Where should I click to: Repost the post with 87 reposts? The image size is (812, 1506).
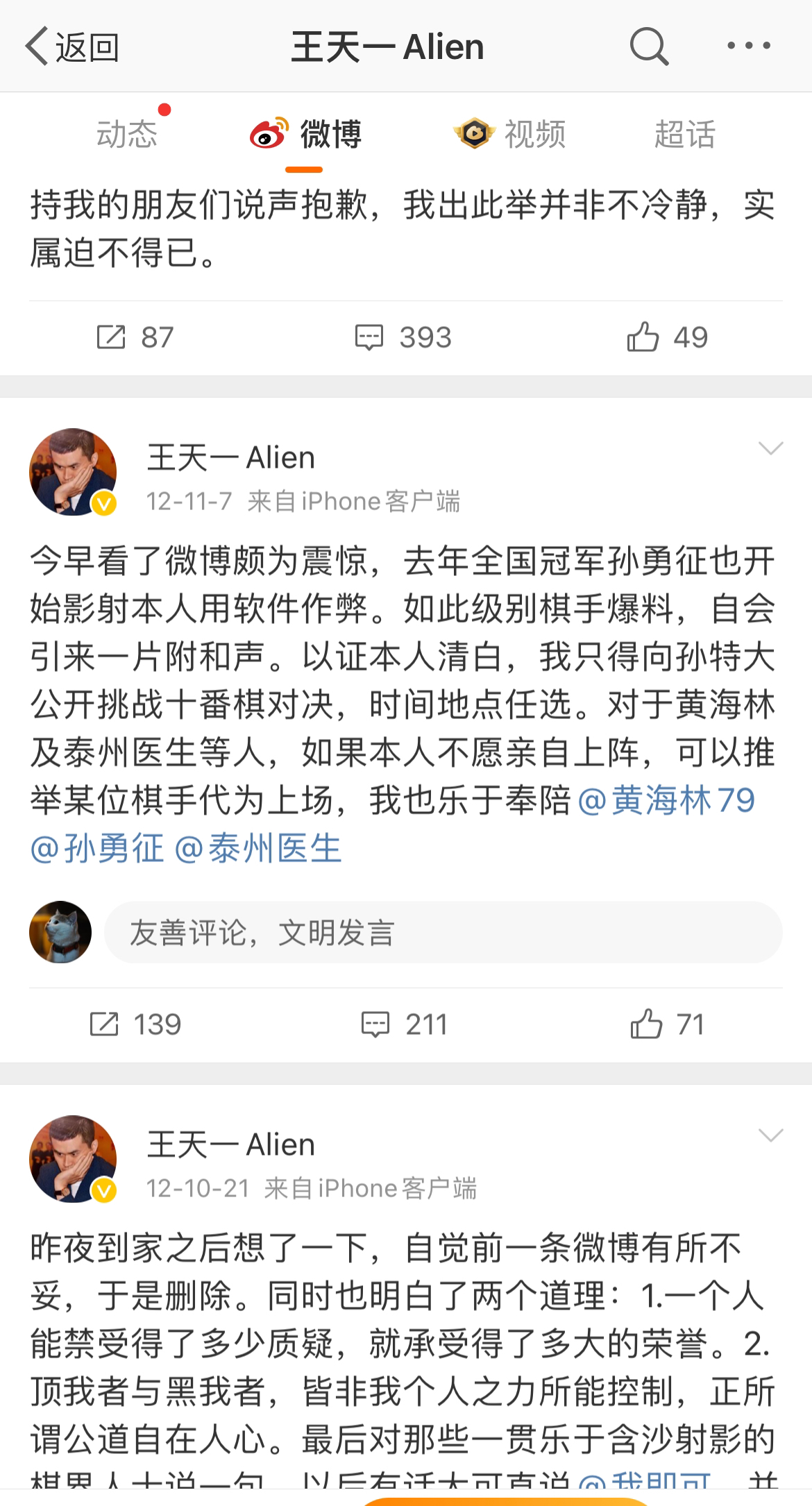[135, 337]
